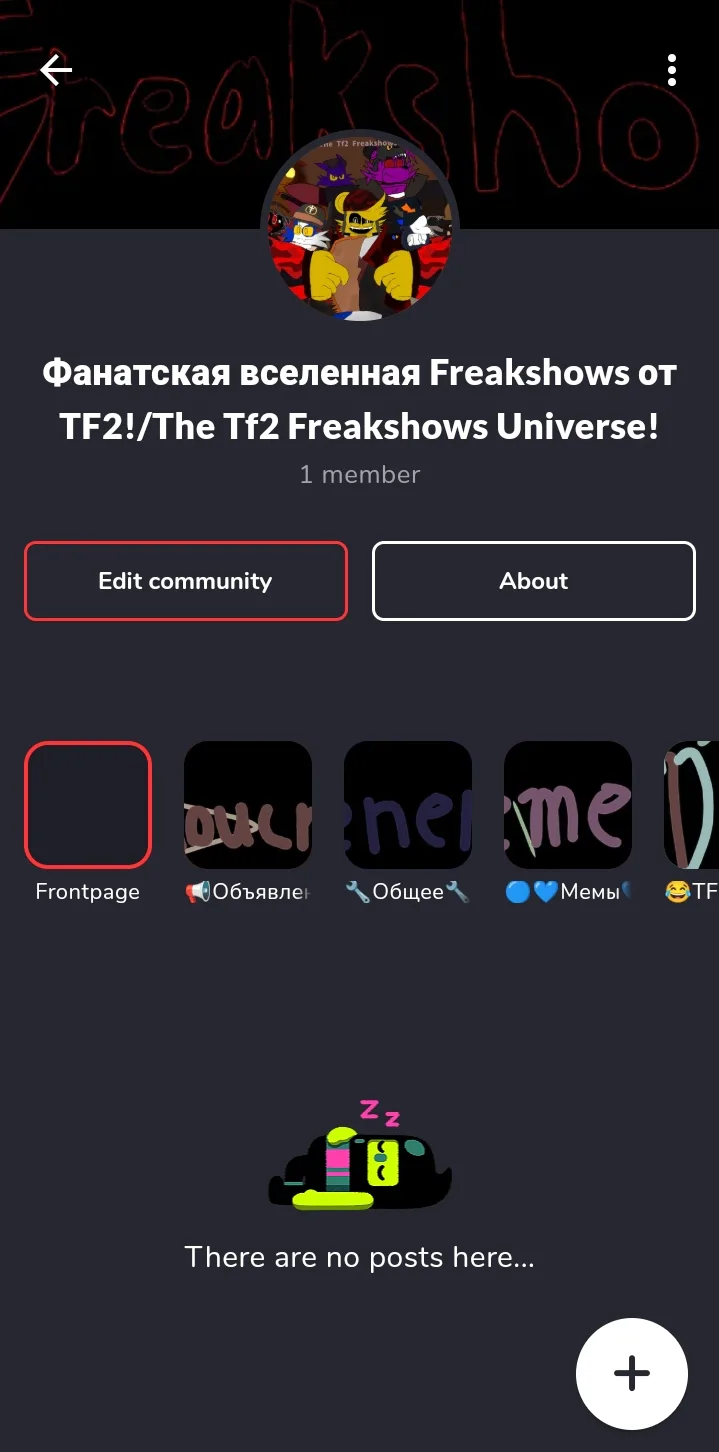Switch to the Общее channel
The width and height of the screenshot is (719, 1452).
click(408, 805)
